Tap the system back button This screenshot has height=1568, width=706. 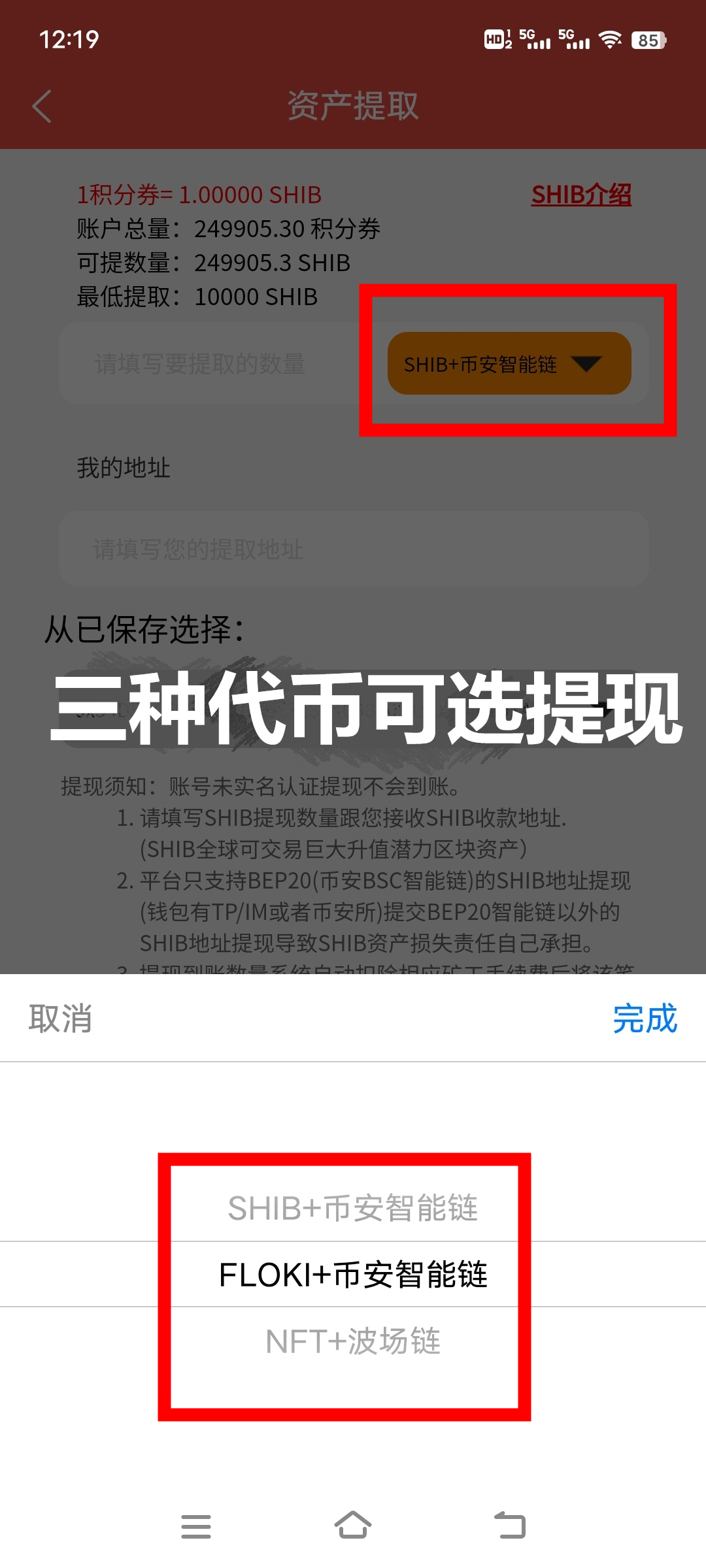[510, 1526]
